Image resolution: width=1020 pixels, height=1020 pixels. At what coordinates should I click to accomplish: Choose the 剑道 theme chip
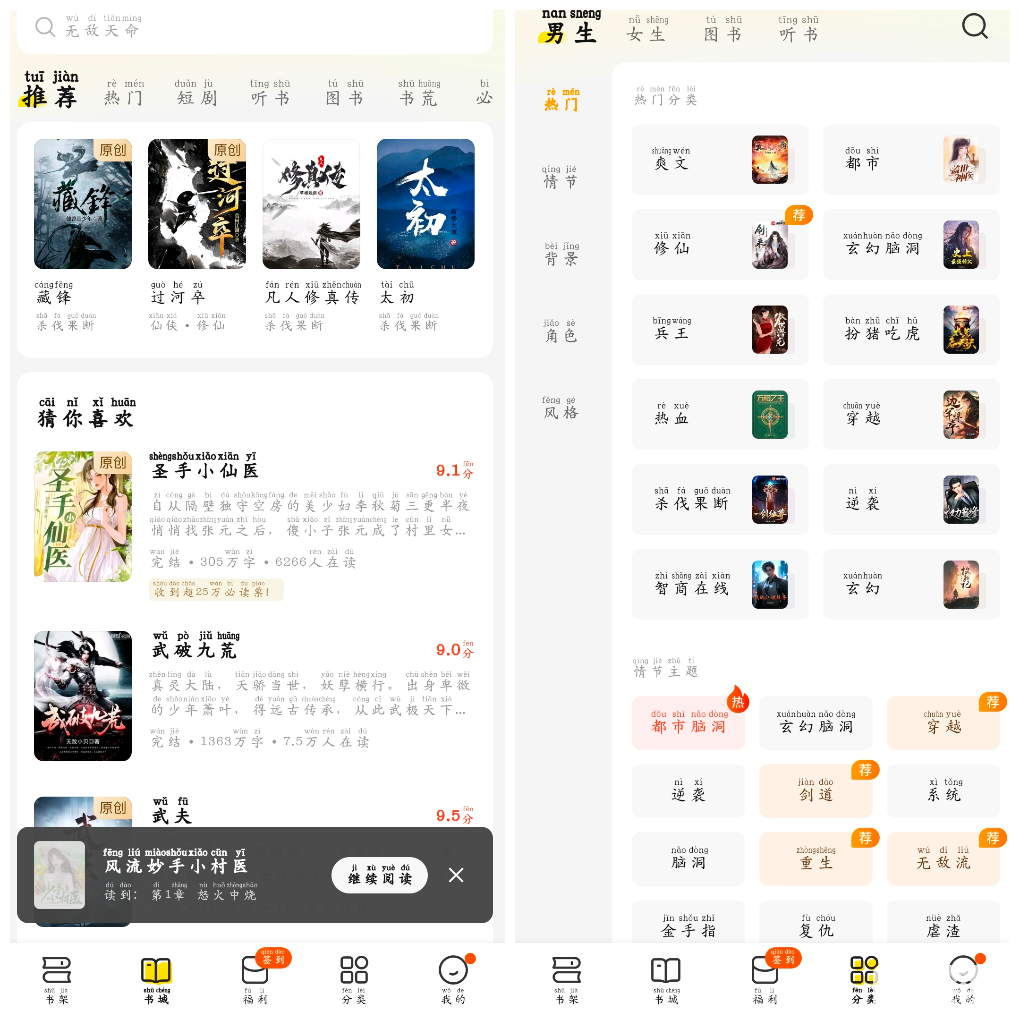(815, 791)
